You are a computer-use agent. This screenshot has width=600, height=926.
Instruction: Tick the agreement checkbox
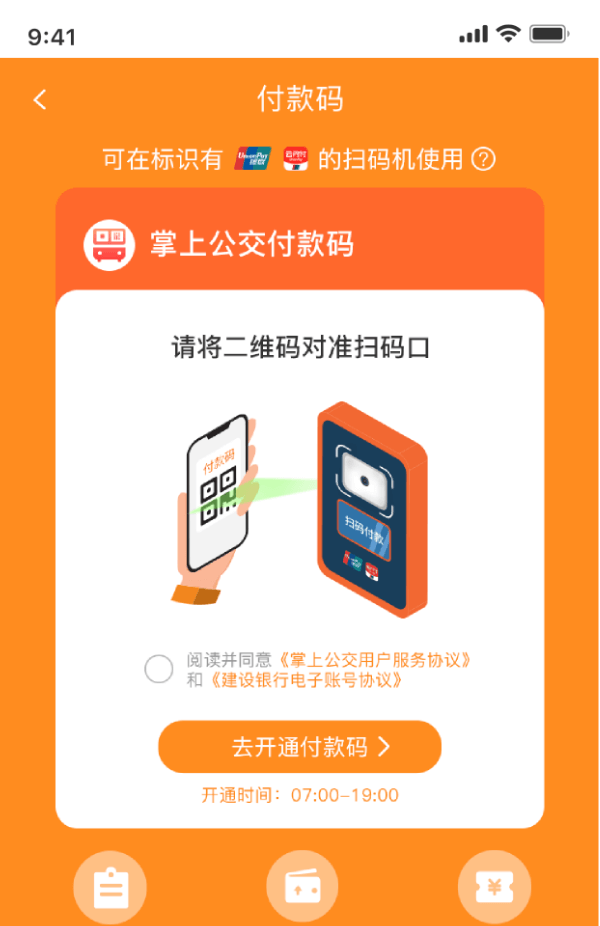pyautogui.click(x=159, y=669)
